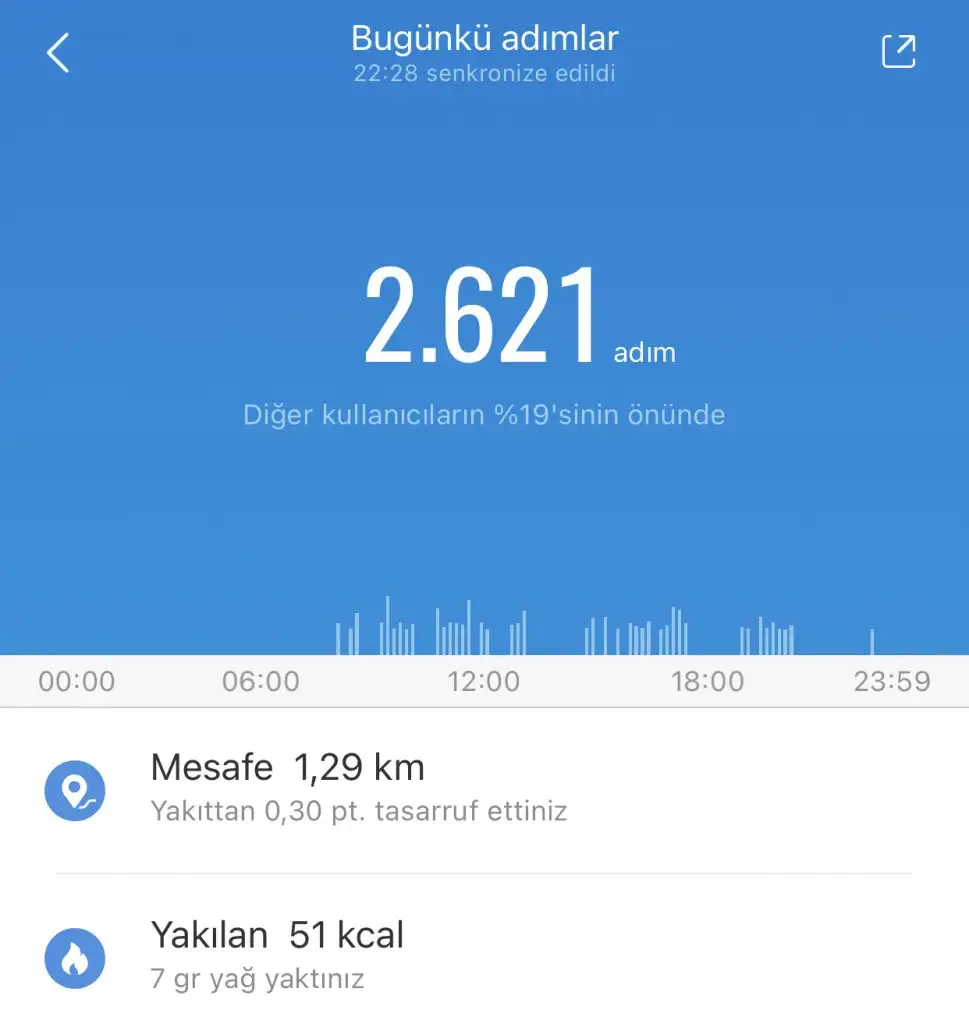Share today's step summary
The width and height of the screenshot is (969, 1024).
point(898,52)
